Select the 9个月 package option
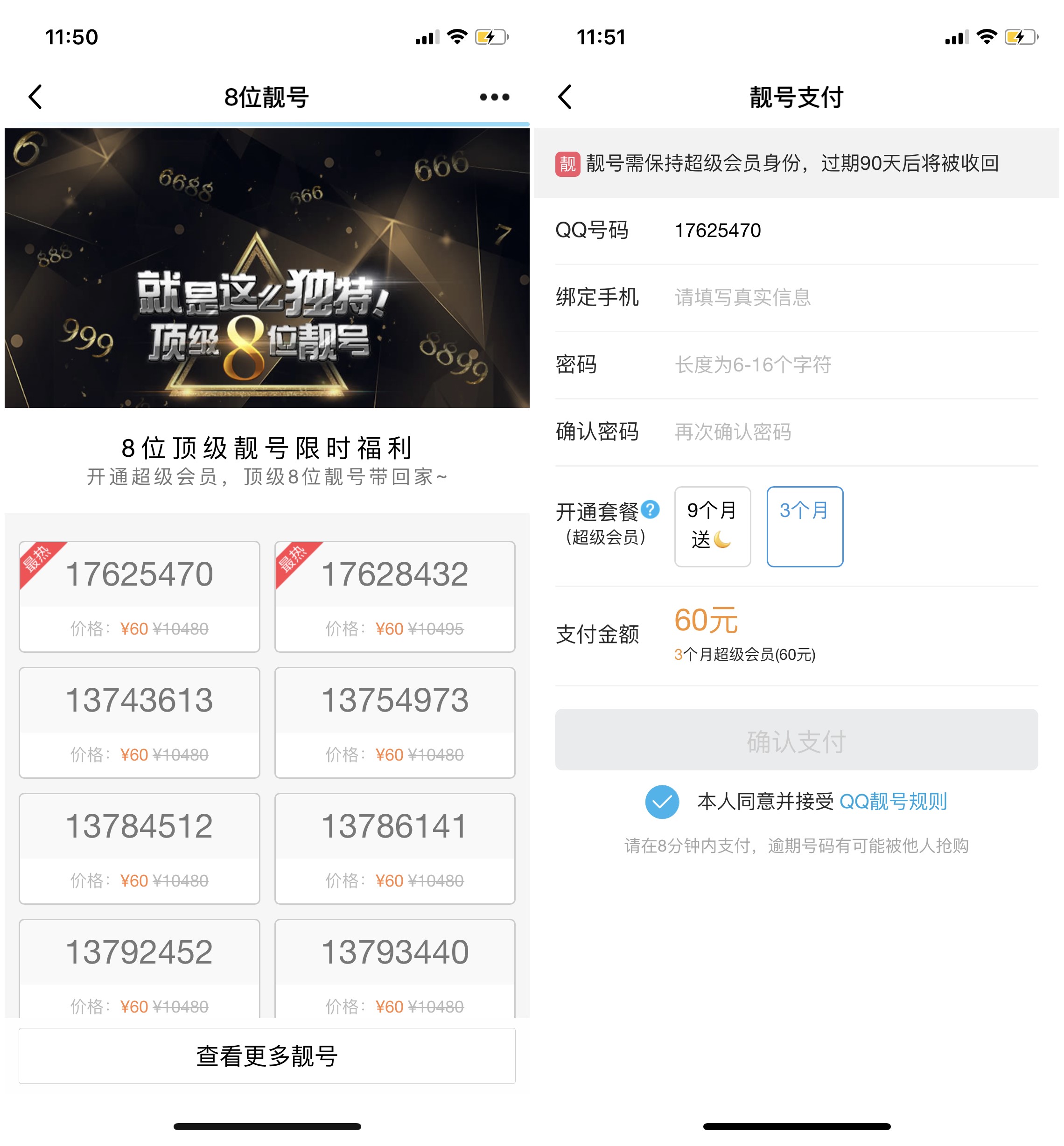 (x=712, y=526)
